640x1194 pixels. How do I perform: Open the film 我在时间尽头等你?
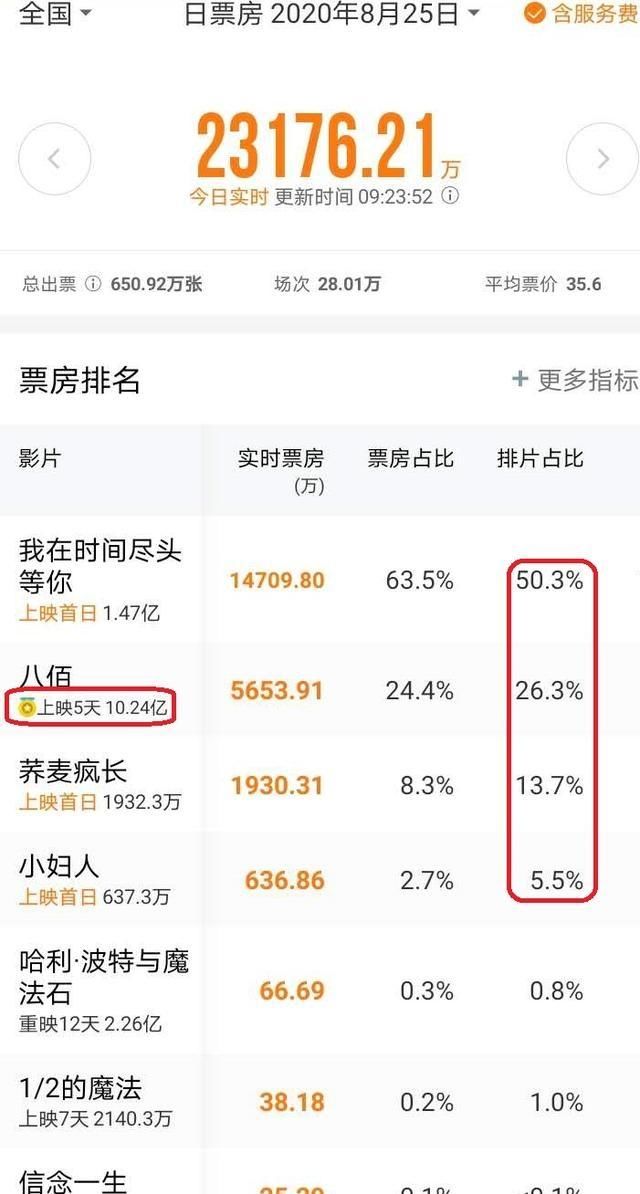pos(100,565)
